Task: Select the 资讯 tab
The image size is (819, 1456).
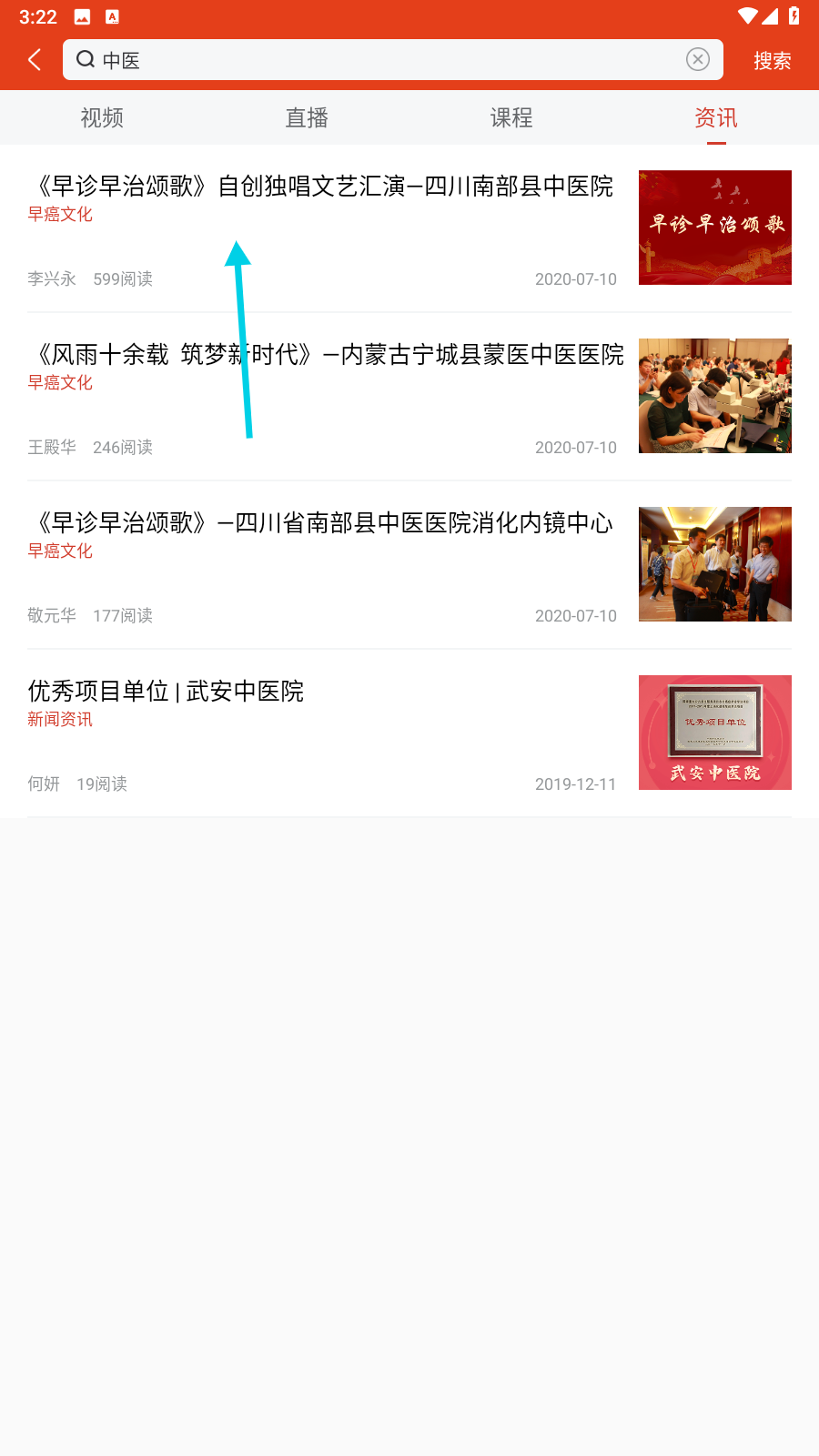Action: tap(716, 117)
